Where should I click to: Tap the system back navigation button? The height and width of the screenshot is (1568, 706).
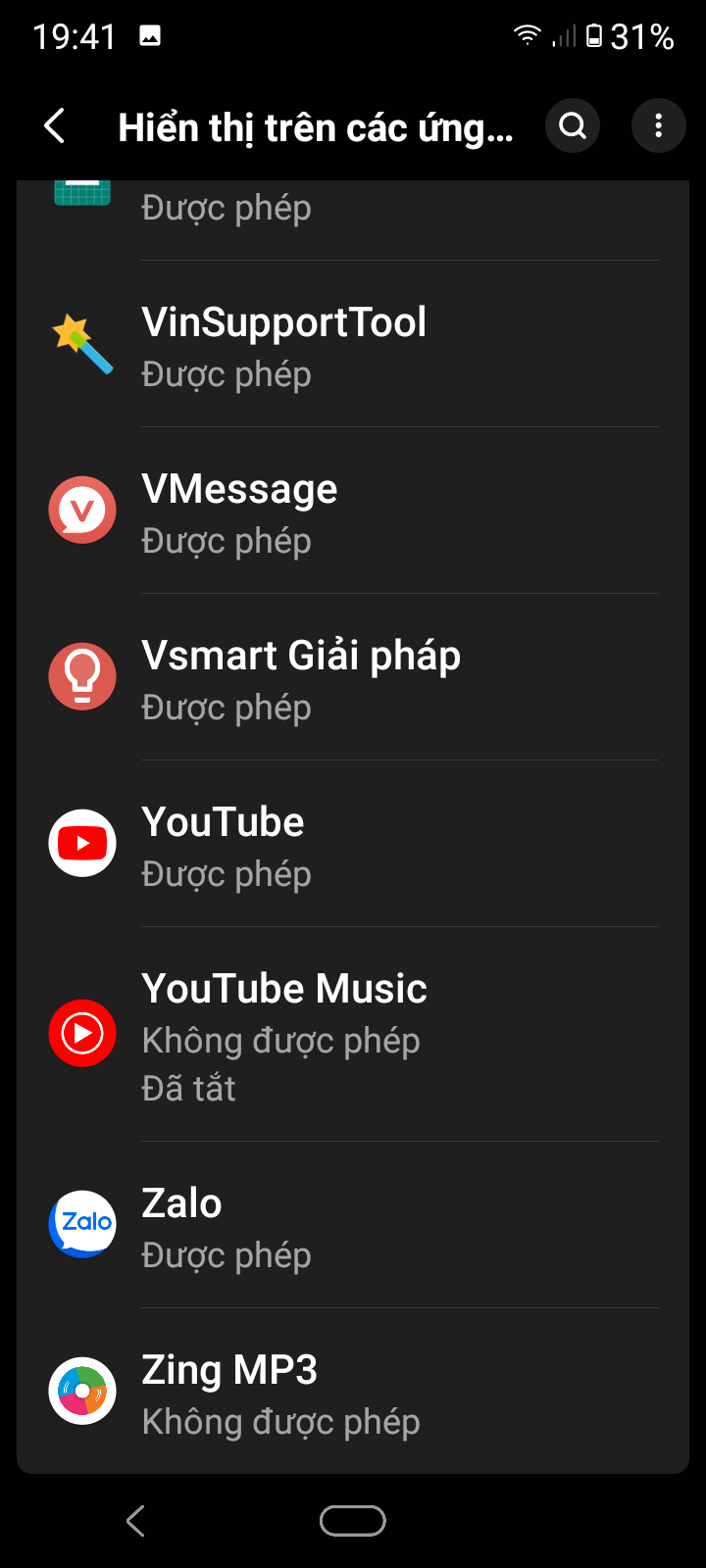pos(136,1521)
